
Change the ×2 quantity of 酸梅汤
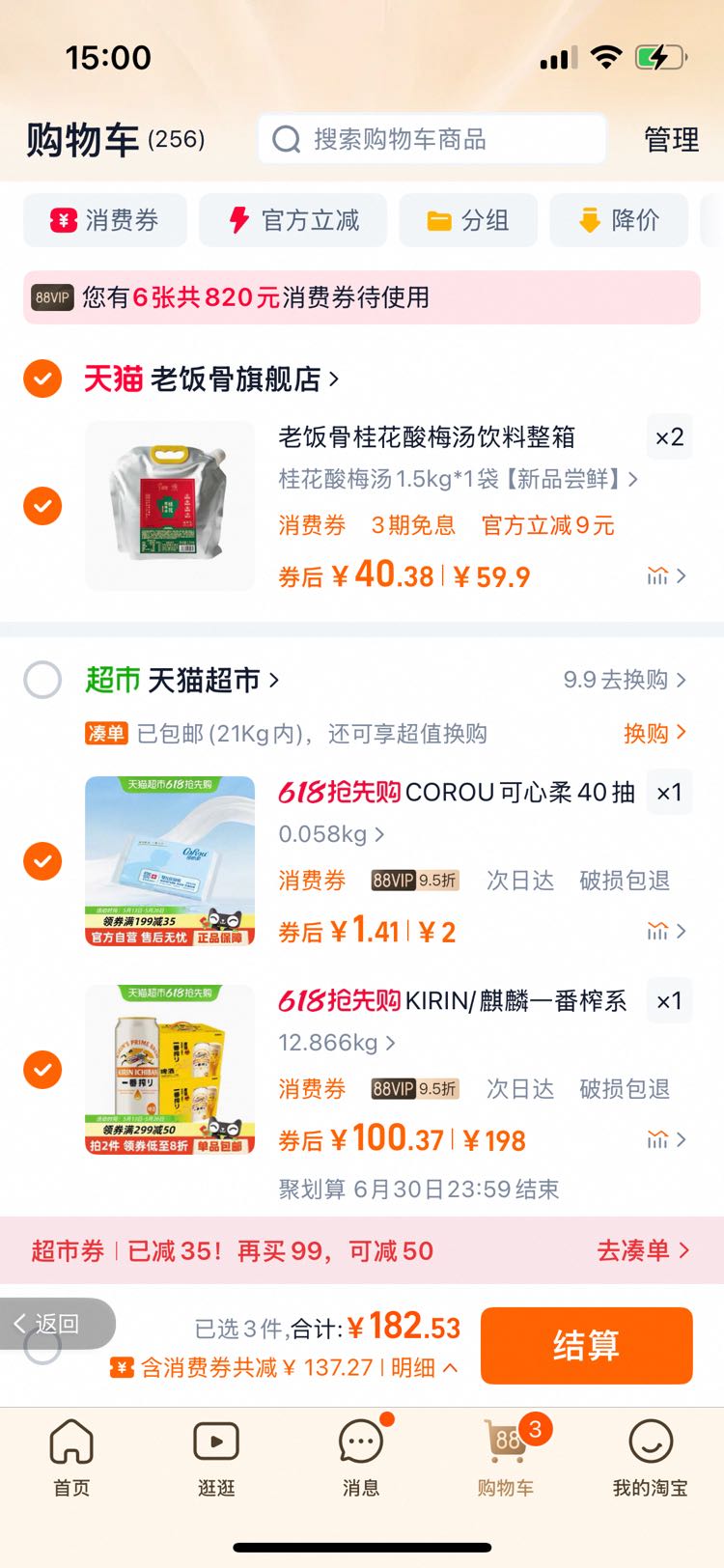[669, 437]
